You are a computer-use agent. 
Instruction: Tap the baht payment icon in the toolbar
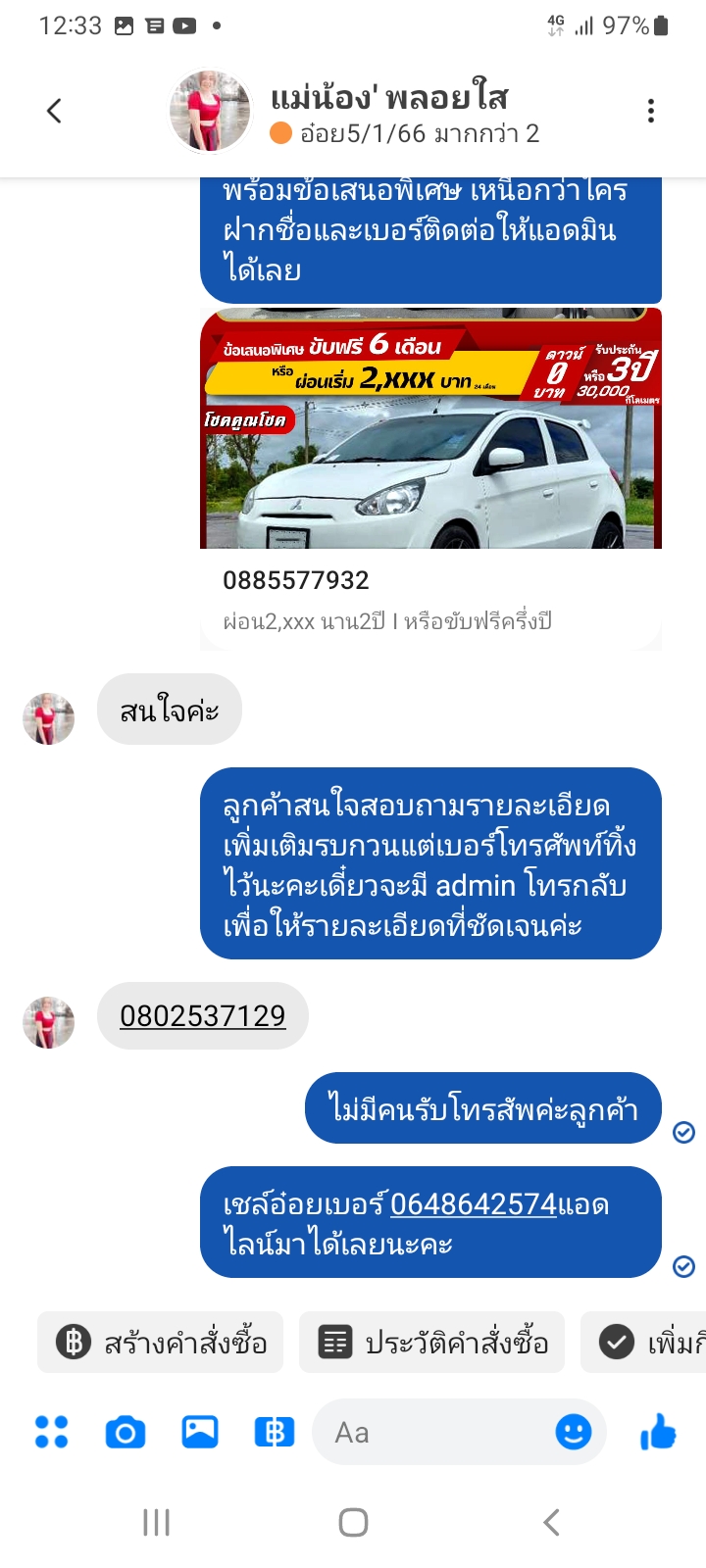275,1432
